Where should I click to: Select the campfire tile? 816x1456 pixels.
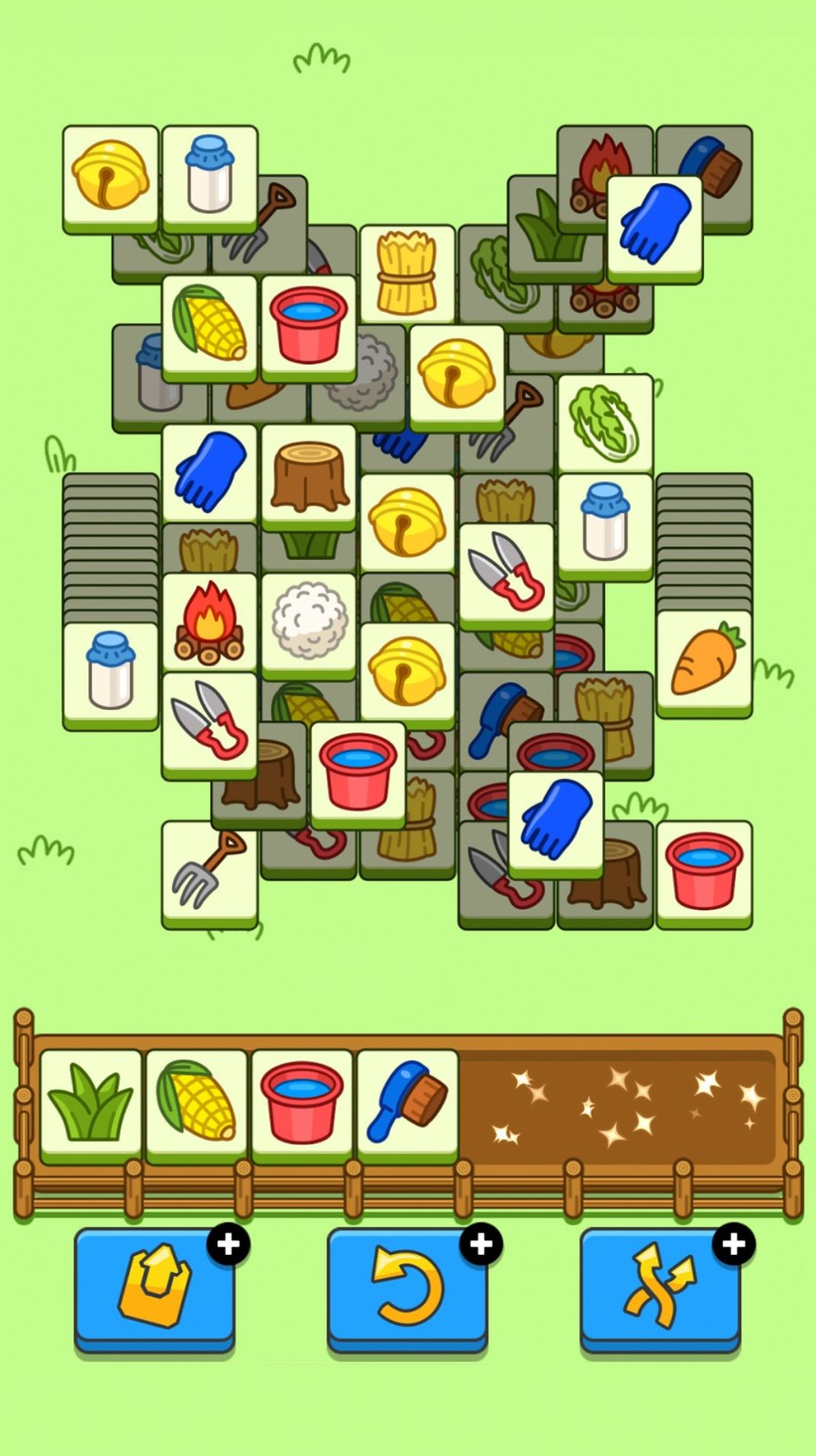click(x=209, y=622)
